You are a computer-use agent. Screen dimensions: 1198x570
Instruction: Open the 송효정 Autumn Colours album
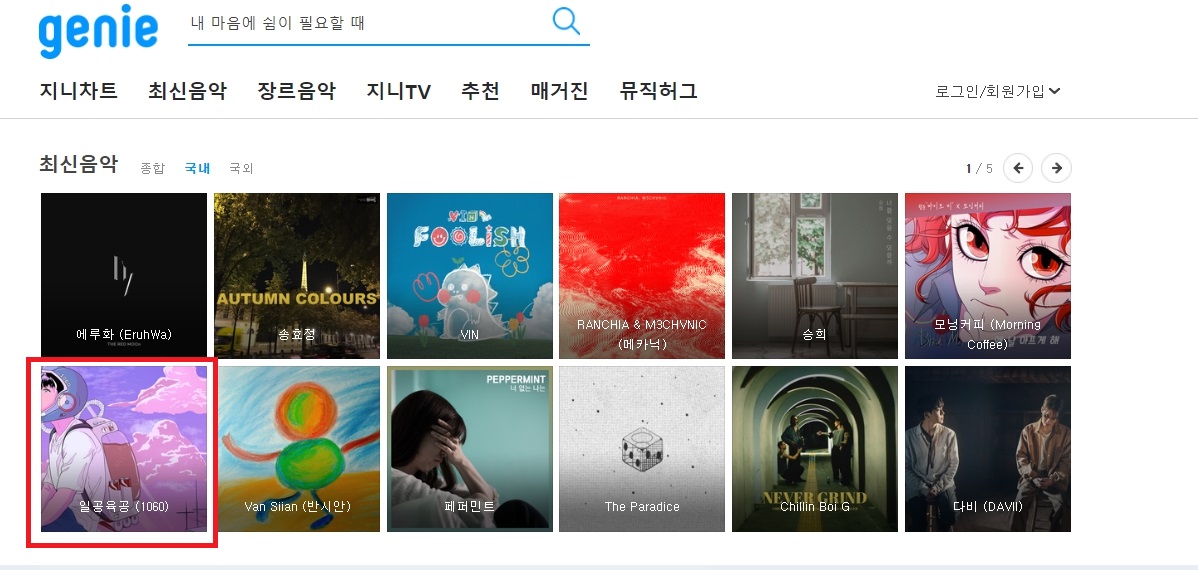(x=297, y=275)
